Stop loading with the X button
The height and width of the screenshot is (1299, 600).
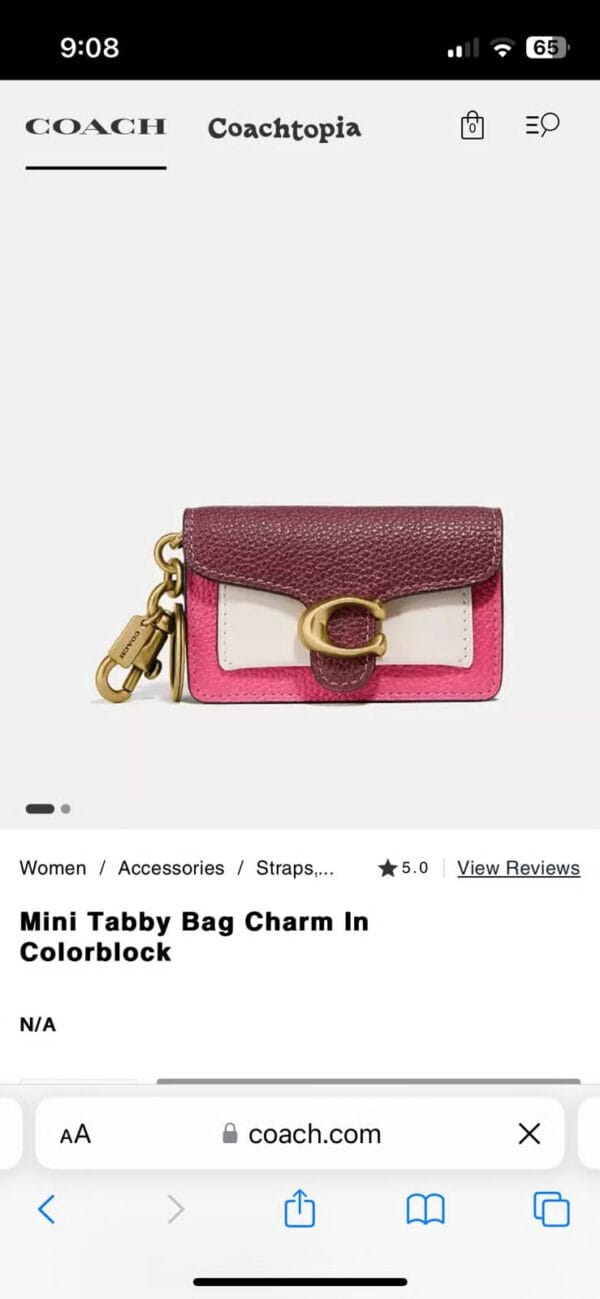(x=529, y=1133)
